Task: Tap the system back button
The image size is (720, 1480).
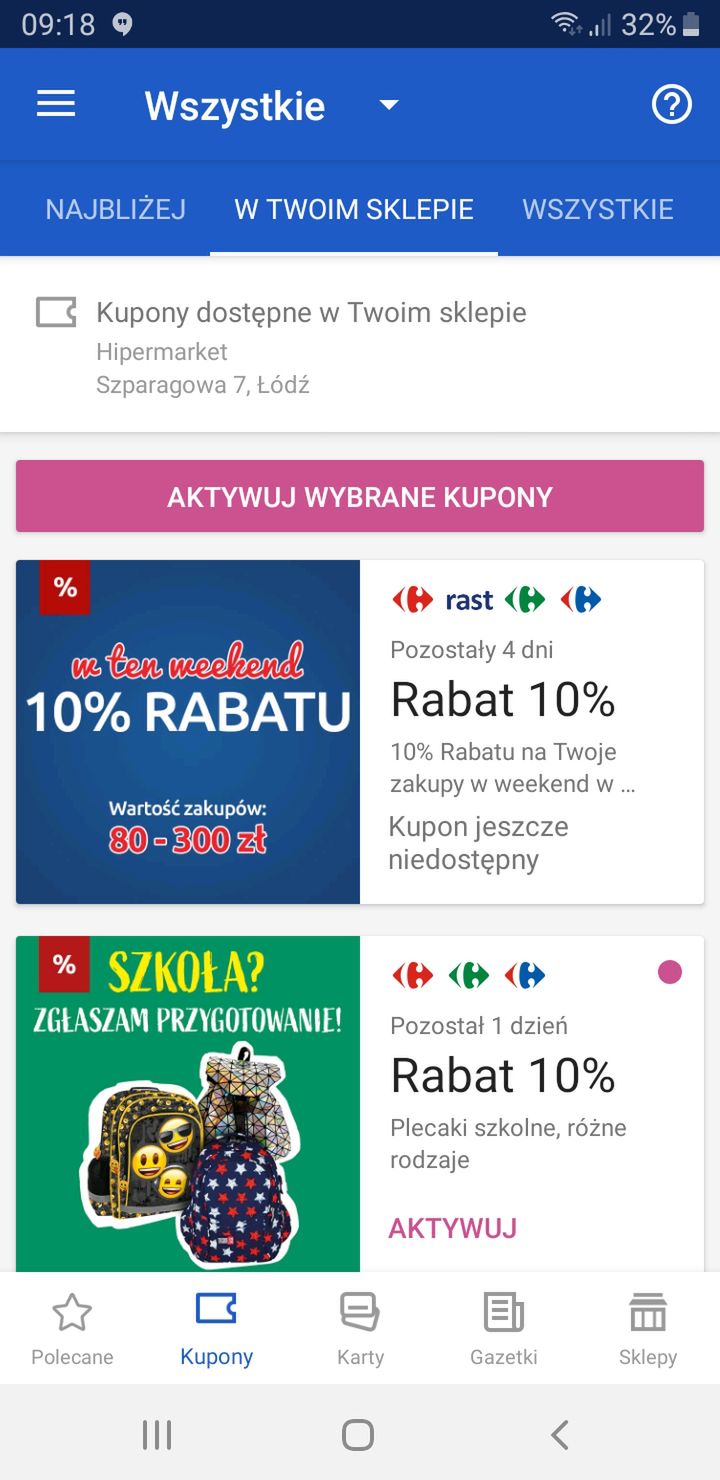Action: 560,1434
